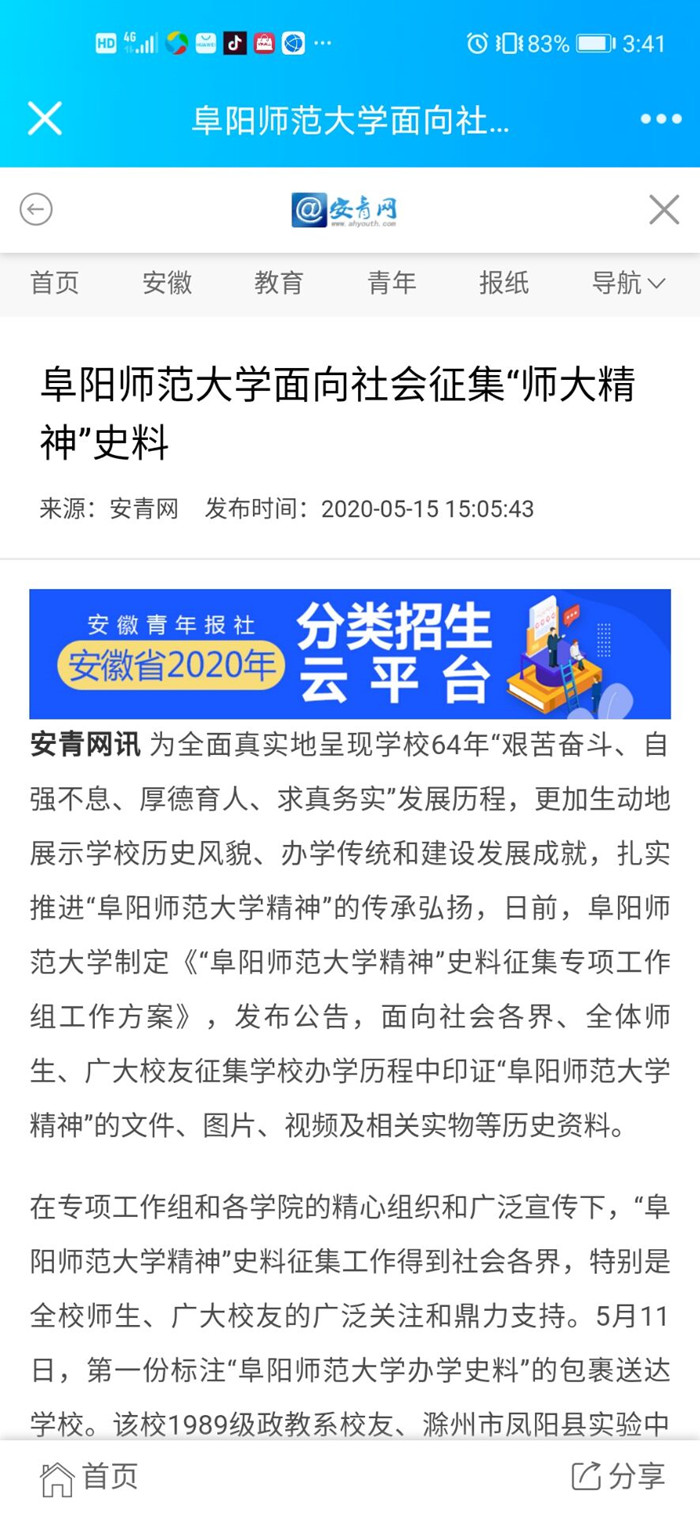Open the 分类招生云平台 banner
This screenshot has width=700, height=1516.
point(350,654)
